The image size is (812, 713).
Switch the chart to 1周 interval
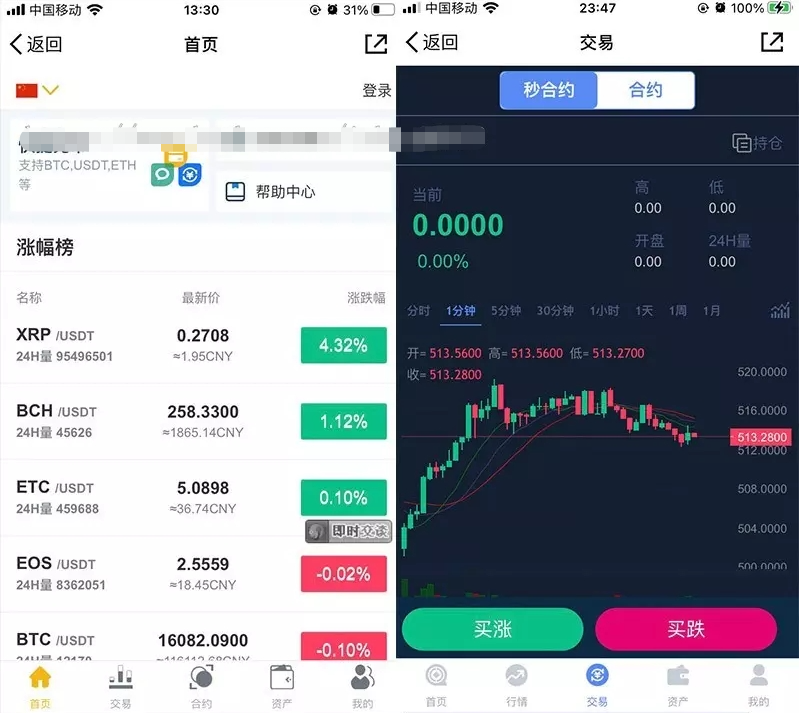pos(678,311)
